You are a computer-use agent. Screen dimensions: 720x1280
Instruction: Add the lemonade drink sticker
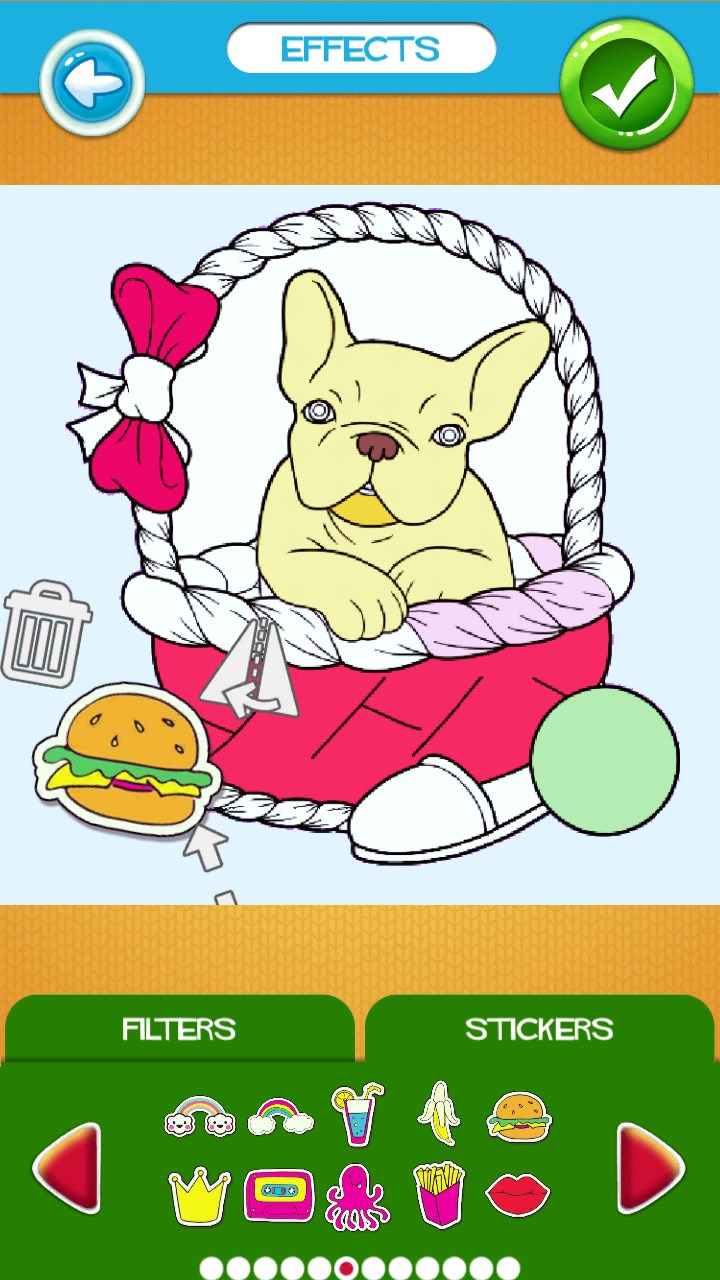(x=357, y=1114)
